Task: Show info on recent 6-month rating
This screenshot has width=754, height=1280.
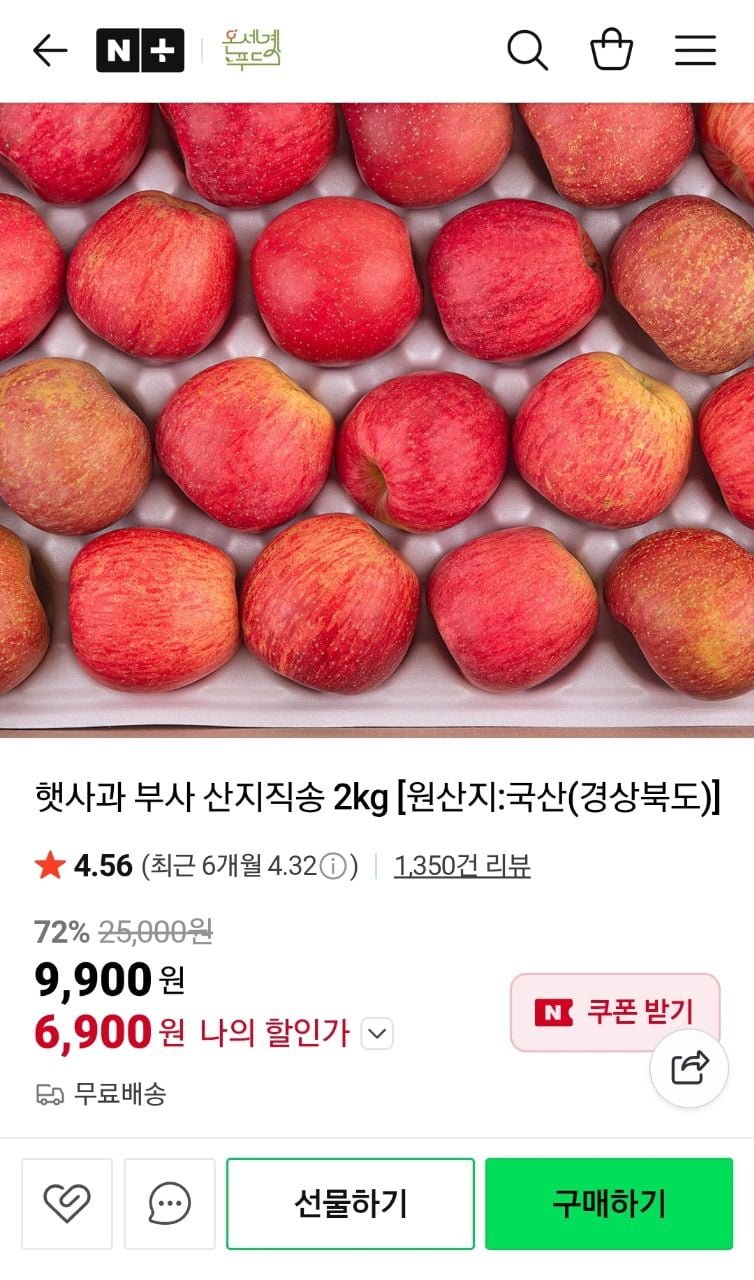Action: tap(336, 866)
